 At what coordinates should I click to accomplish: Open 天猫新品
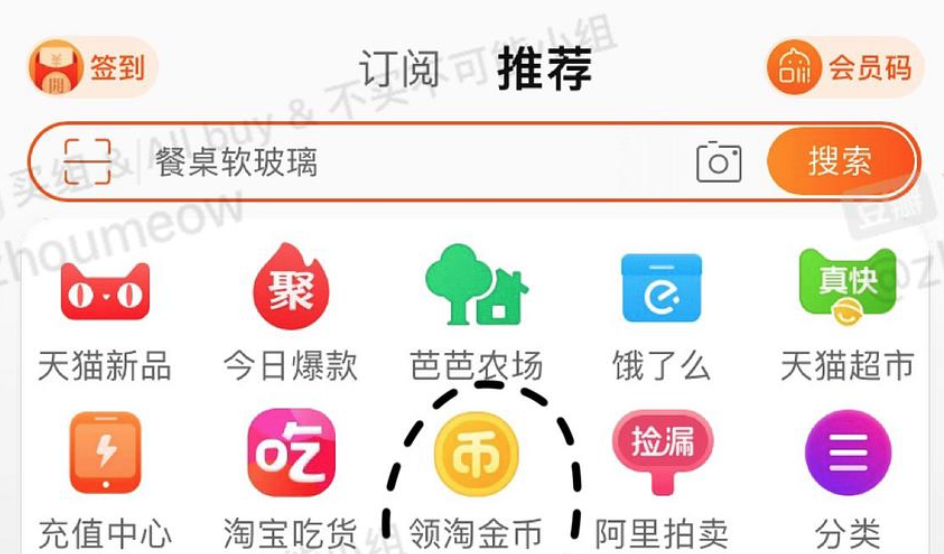pyautogui.click(x=105, y=312)
